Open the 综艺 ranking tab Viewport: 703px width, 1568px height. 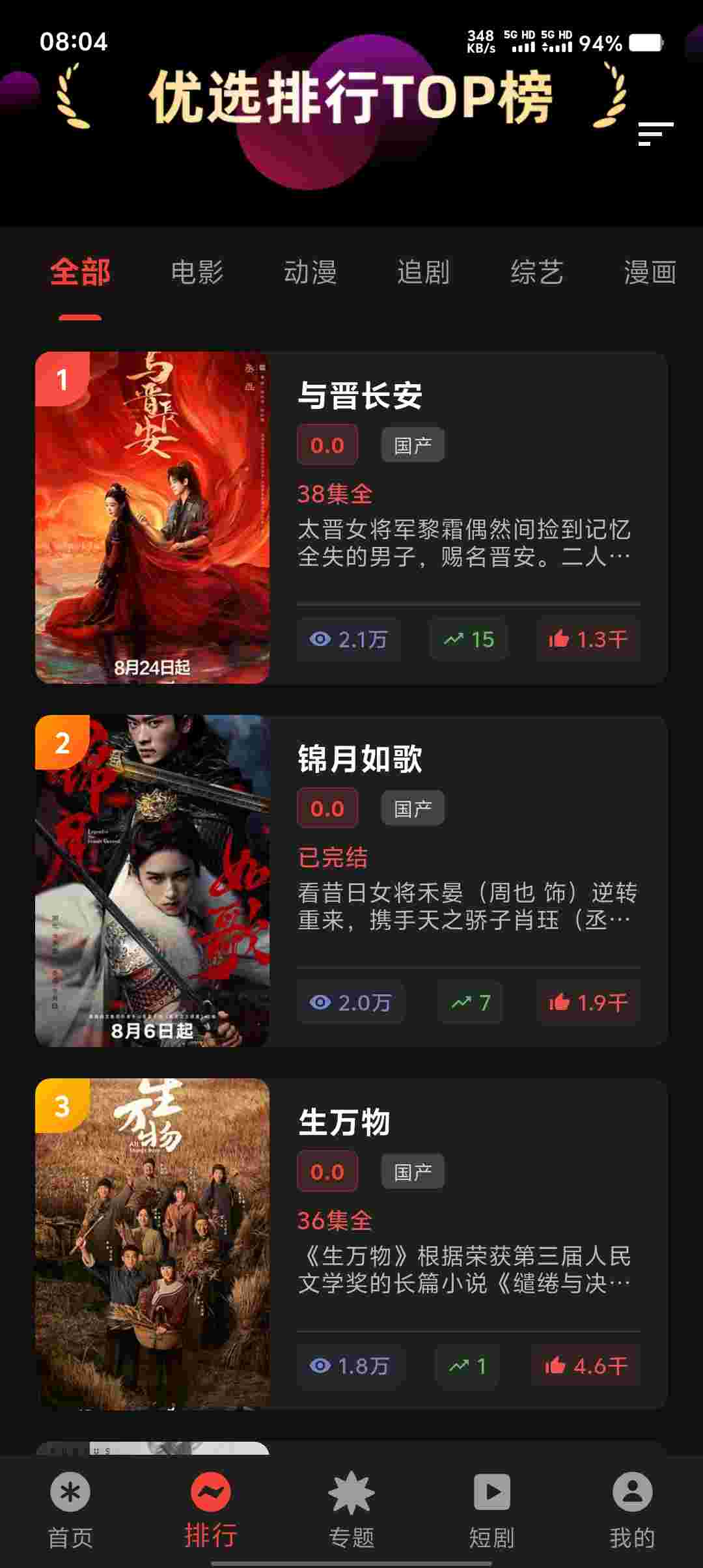tap(536, 272)
